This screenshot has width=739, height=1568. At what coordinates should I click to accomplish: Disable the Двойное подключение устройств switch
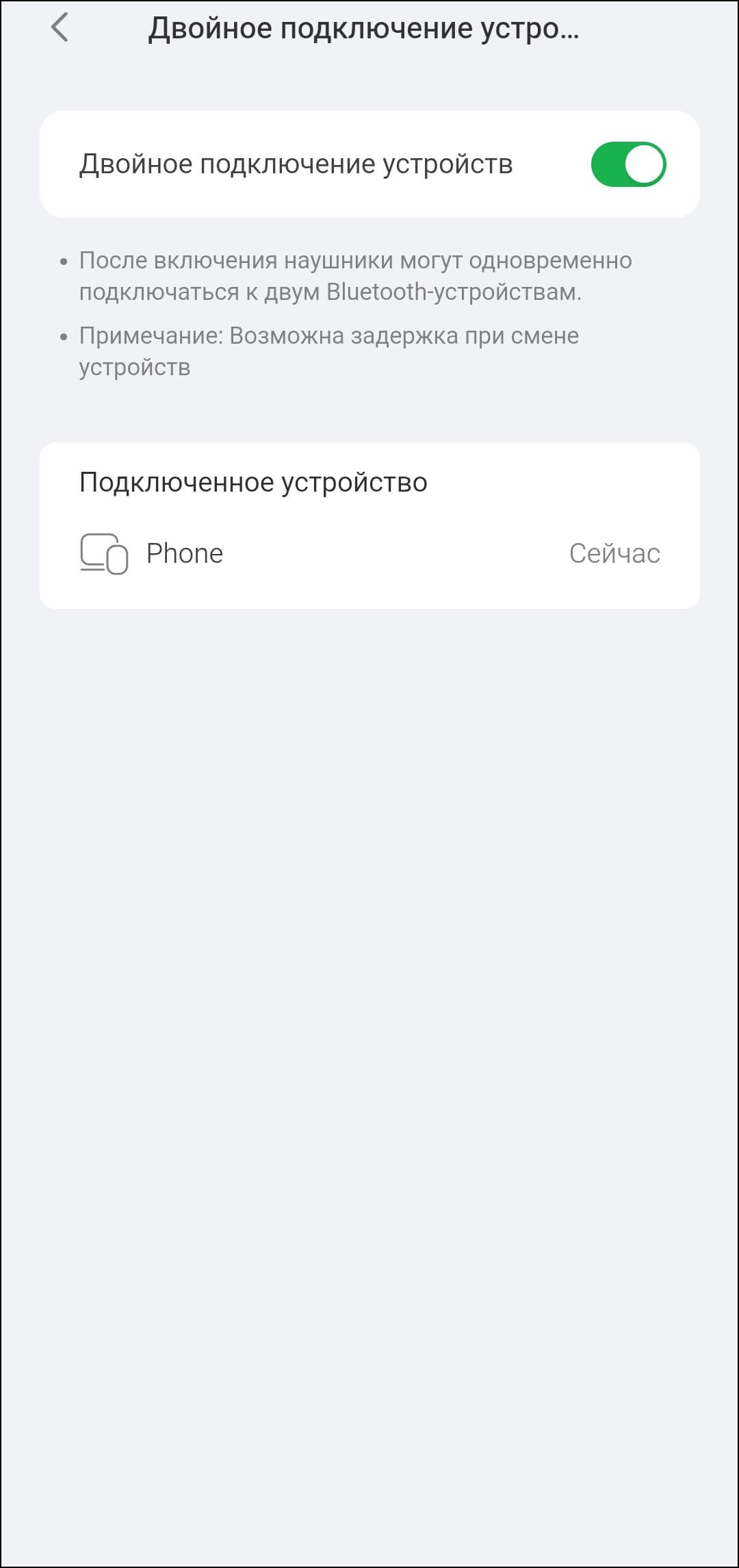tap(627, 164)
